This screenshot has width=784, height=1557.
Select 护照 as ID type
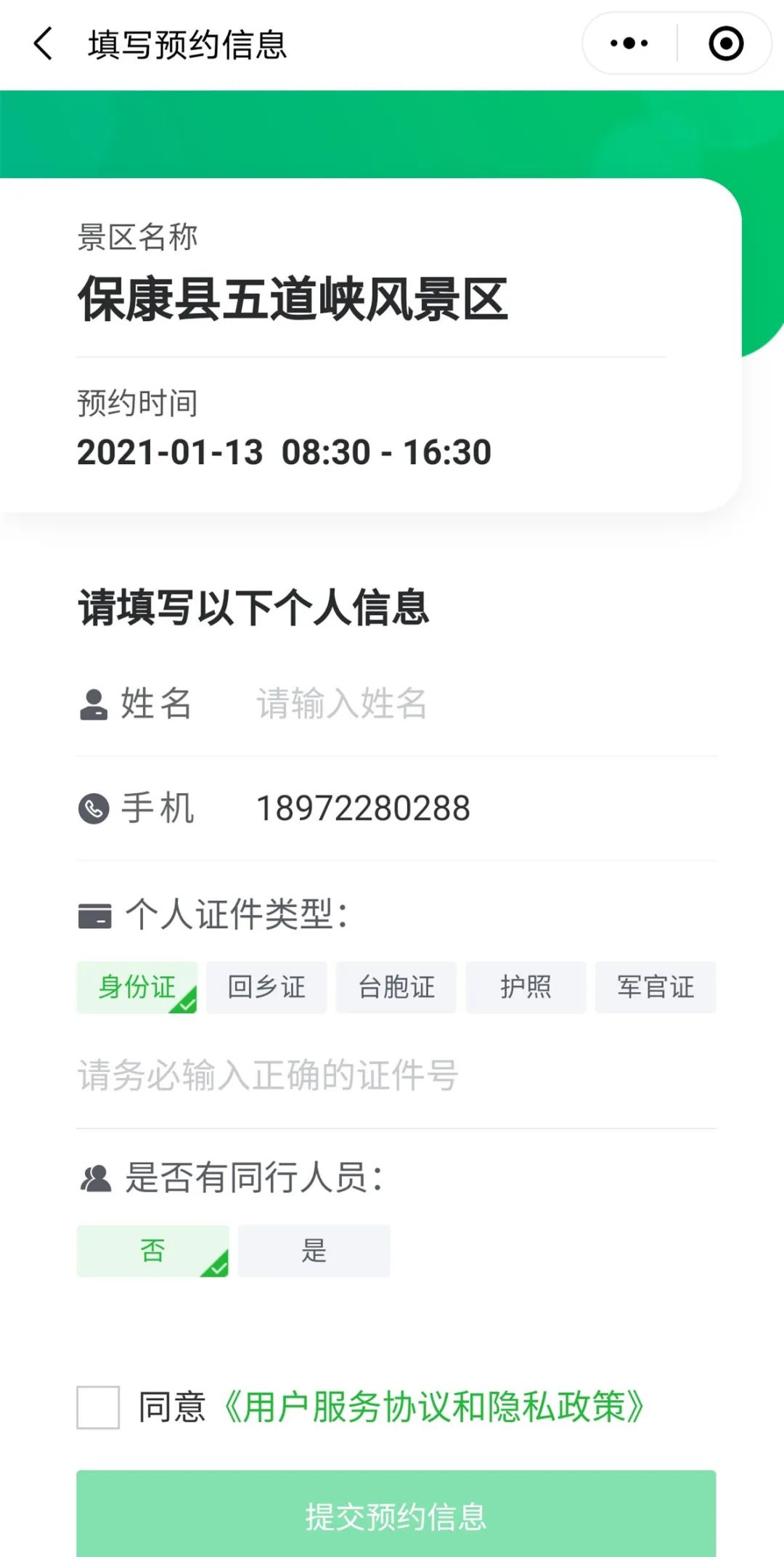(x=526, y=987)
